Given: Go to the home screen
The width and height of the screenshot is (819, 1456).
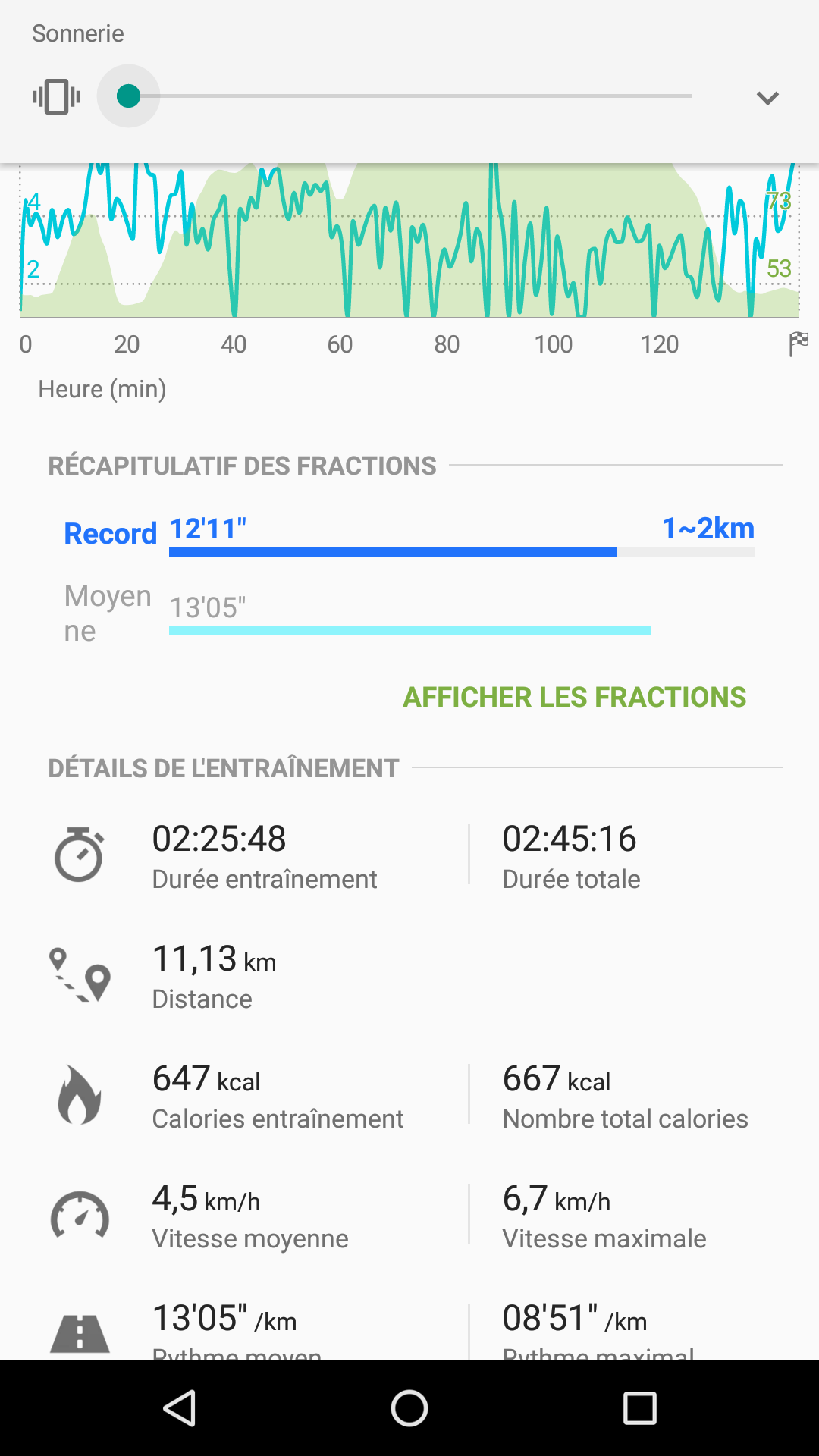Looking at the screenshot, I should pyautogui.click(x=409, y=1408).
